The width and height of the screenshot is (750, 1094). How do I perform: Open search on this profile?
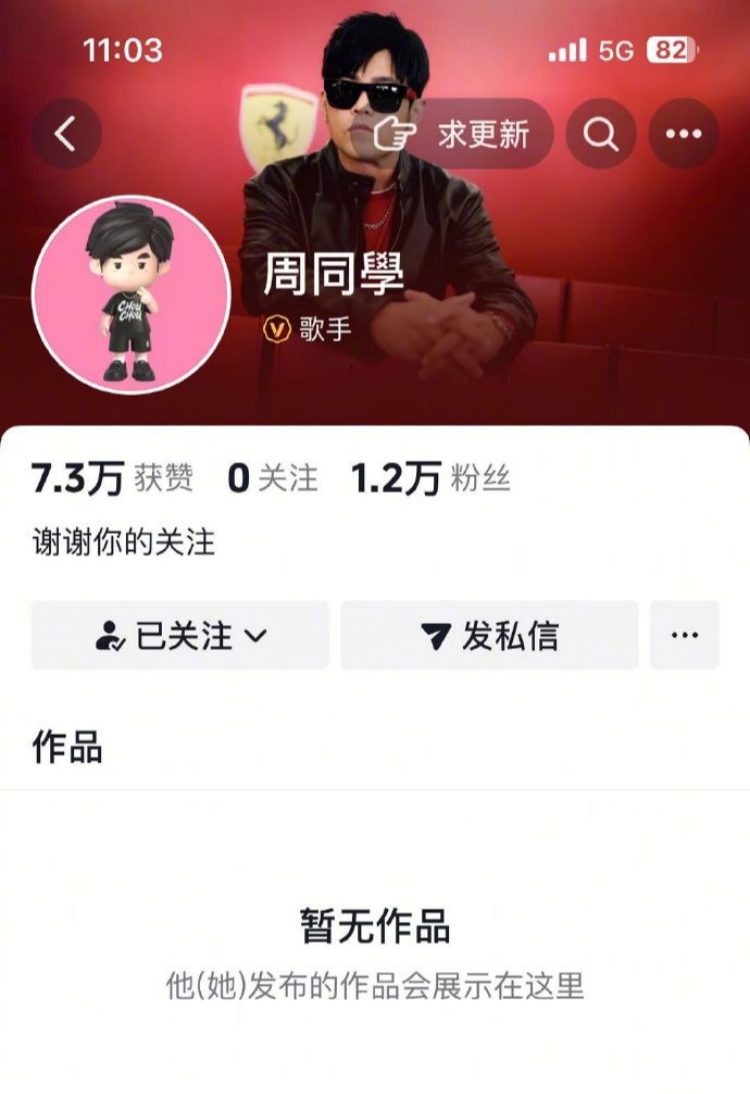click(x=601, y=134)
